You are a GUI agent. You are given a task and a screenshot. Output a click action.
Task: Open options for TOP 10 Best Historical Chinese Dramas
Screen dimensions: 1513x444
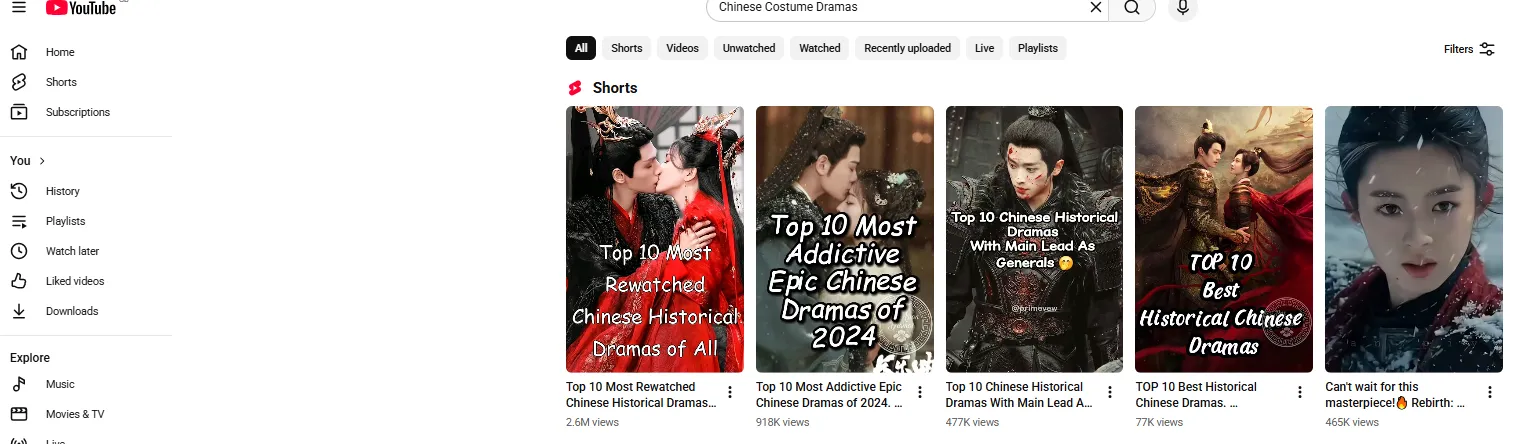point(1300,392)
